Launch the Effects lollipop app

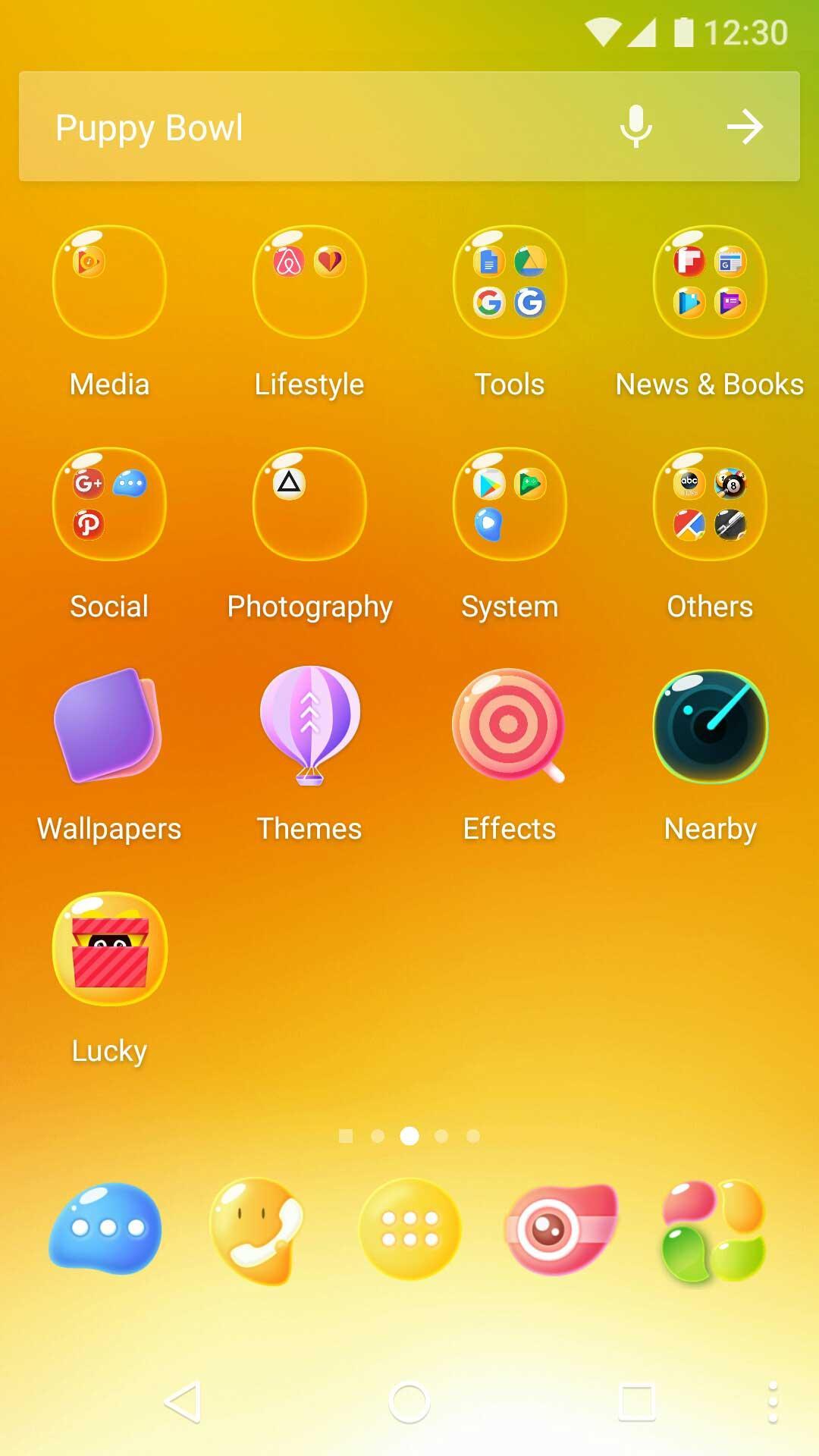(x=509, y=726)
